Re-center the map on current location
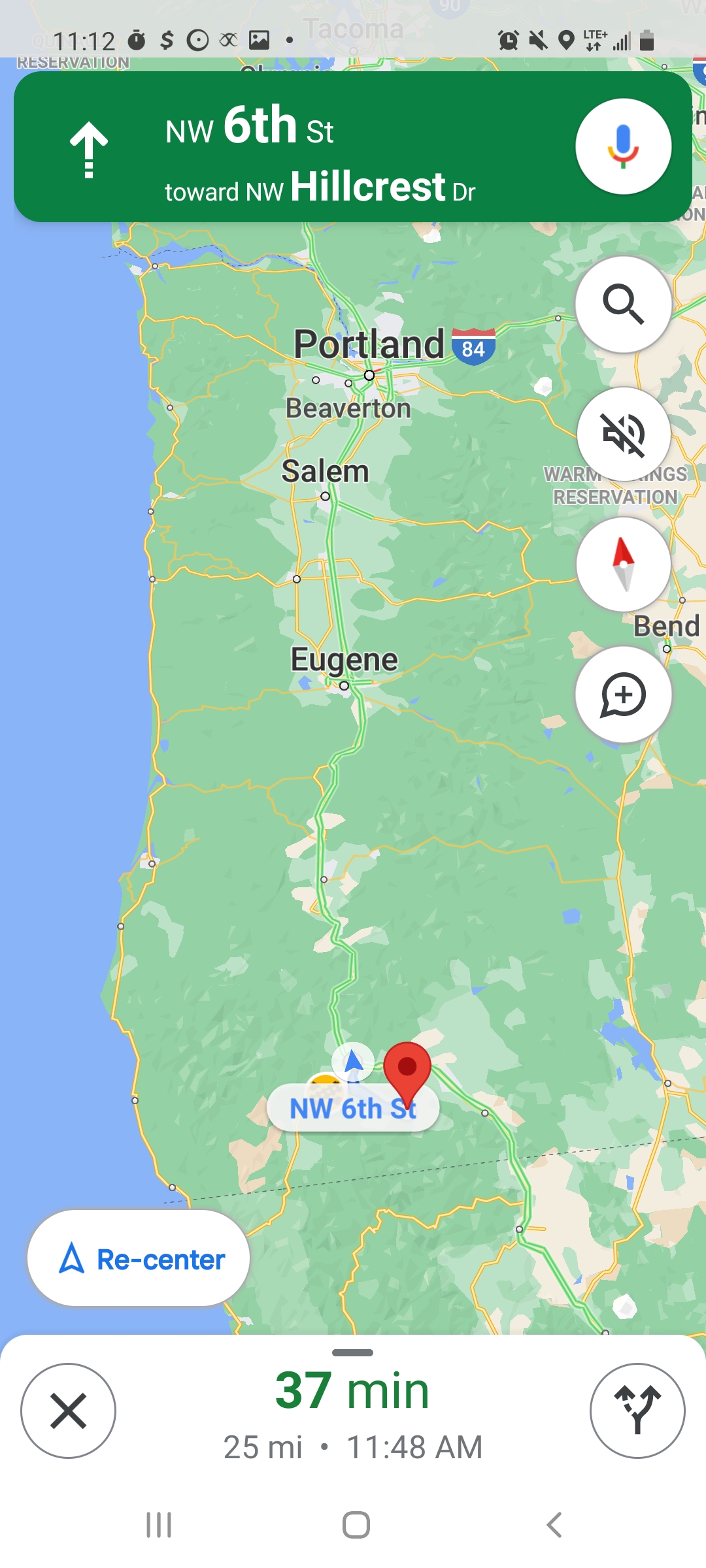 [139, 1258]
